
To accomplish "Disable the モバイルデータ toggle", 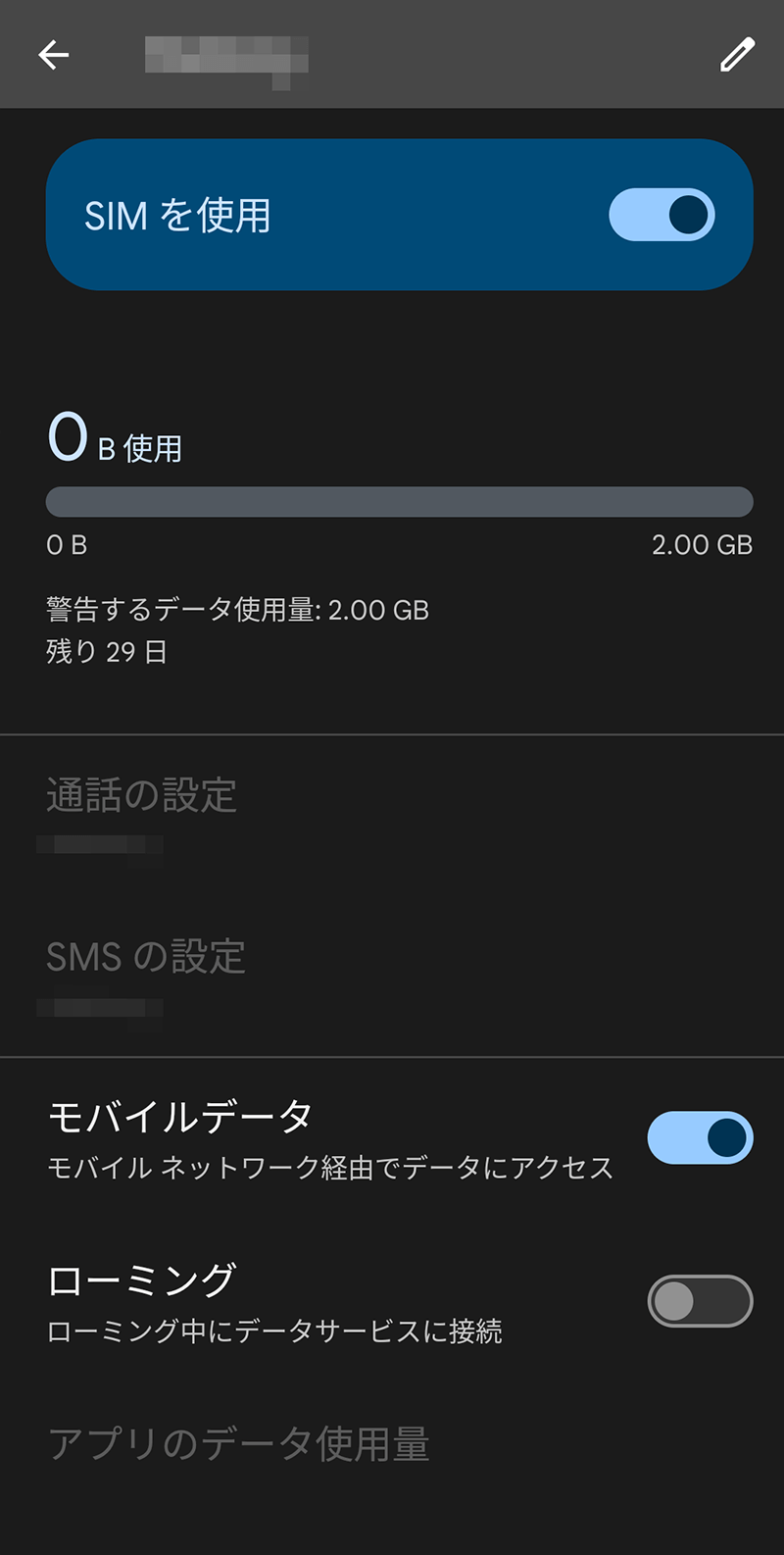I will coord(700,1137).
